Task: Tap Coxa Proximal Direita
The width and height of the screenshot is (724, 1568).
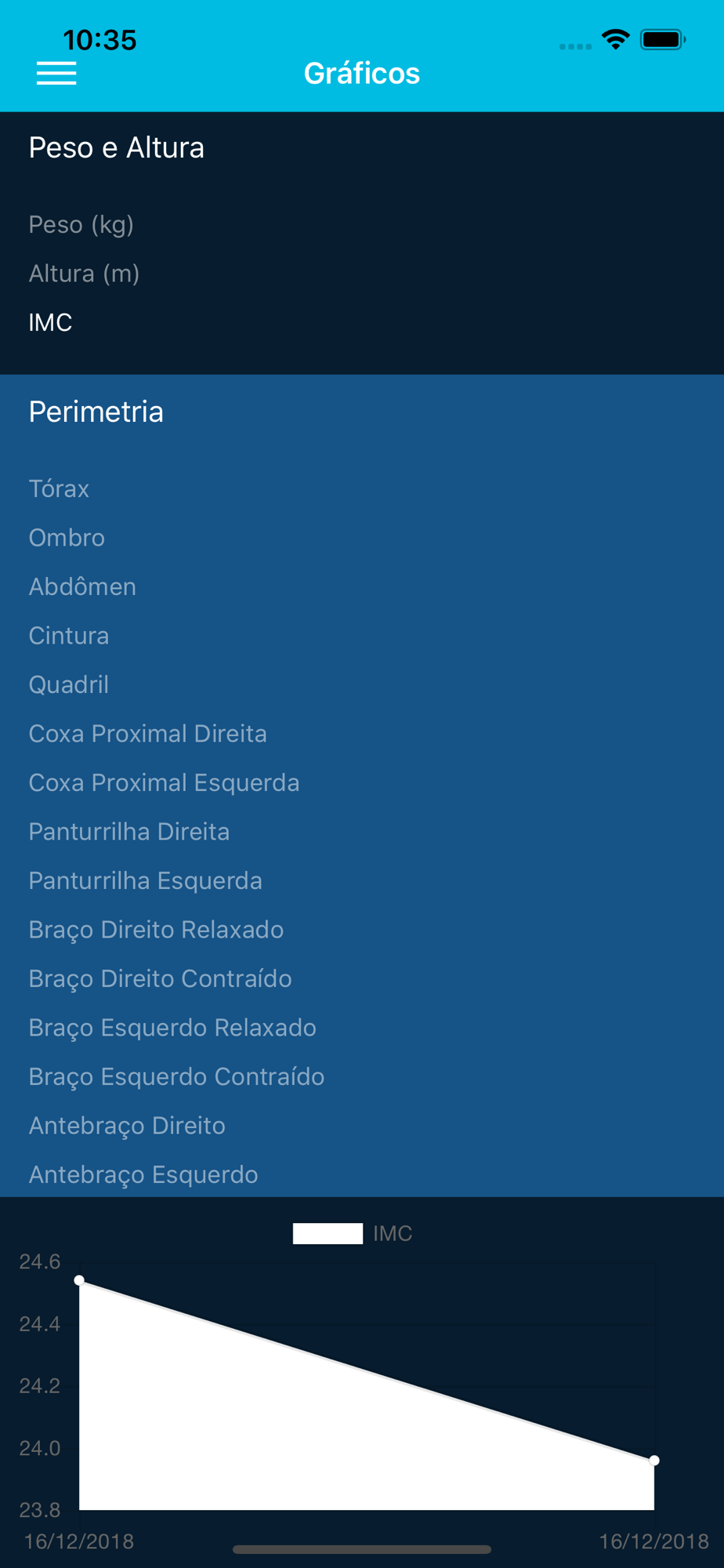Action: 148,734
